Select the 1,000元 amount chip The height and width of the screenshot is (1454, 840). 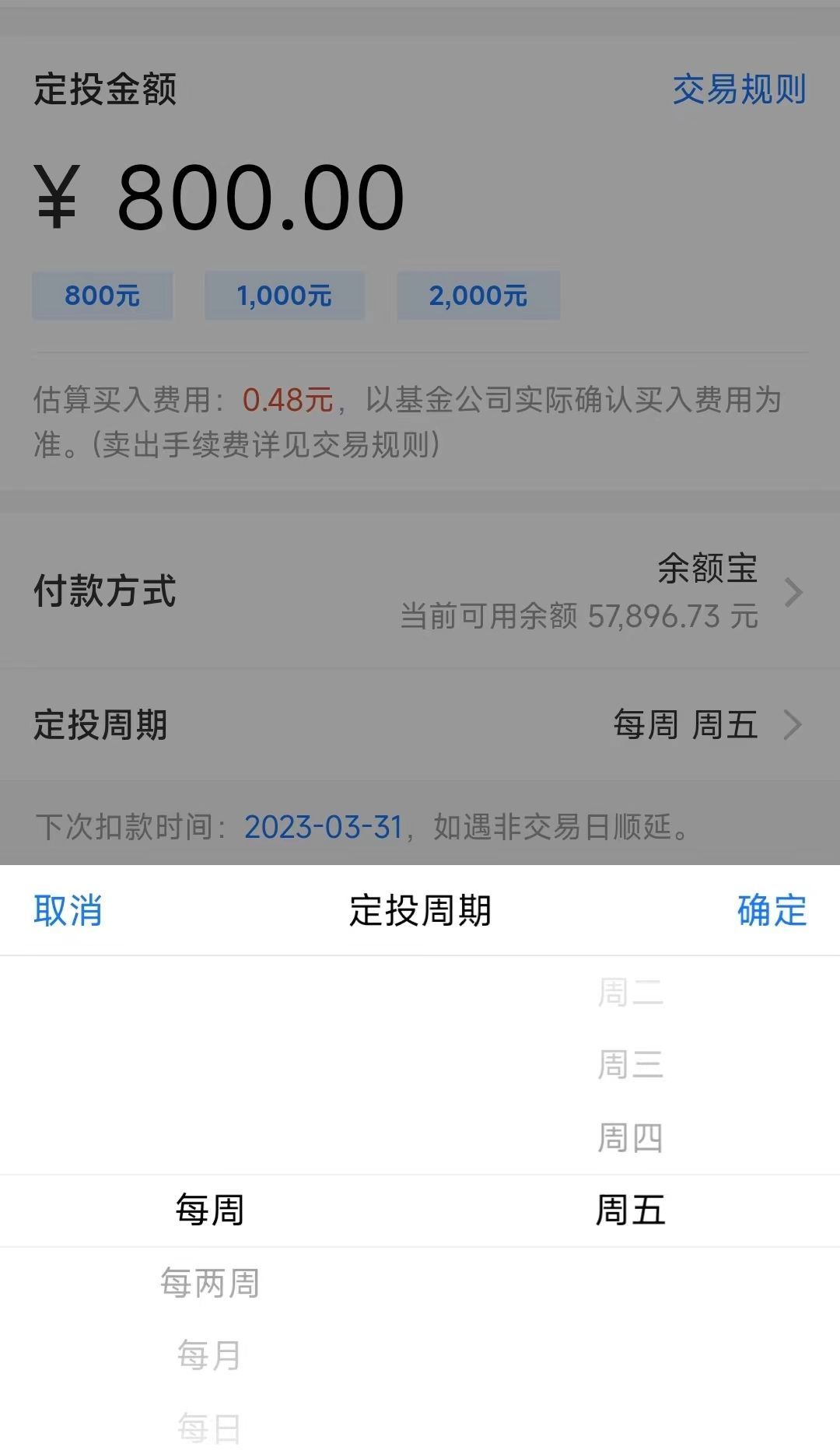pos(284,296)
